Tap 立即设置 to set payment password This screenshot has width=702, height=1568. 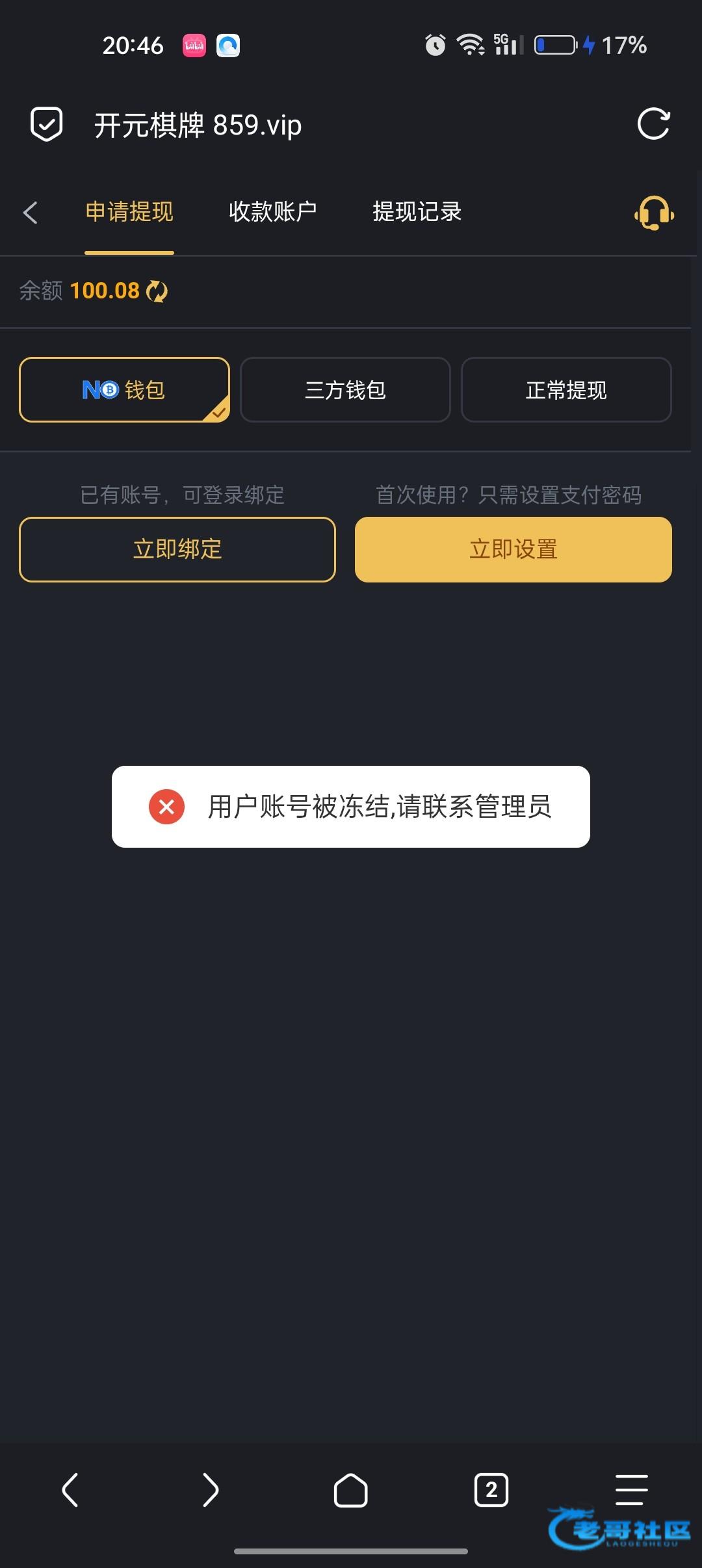513,549
